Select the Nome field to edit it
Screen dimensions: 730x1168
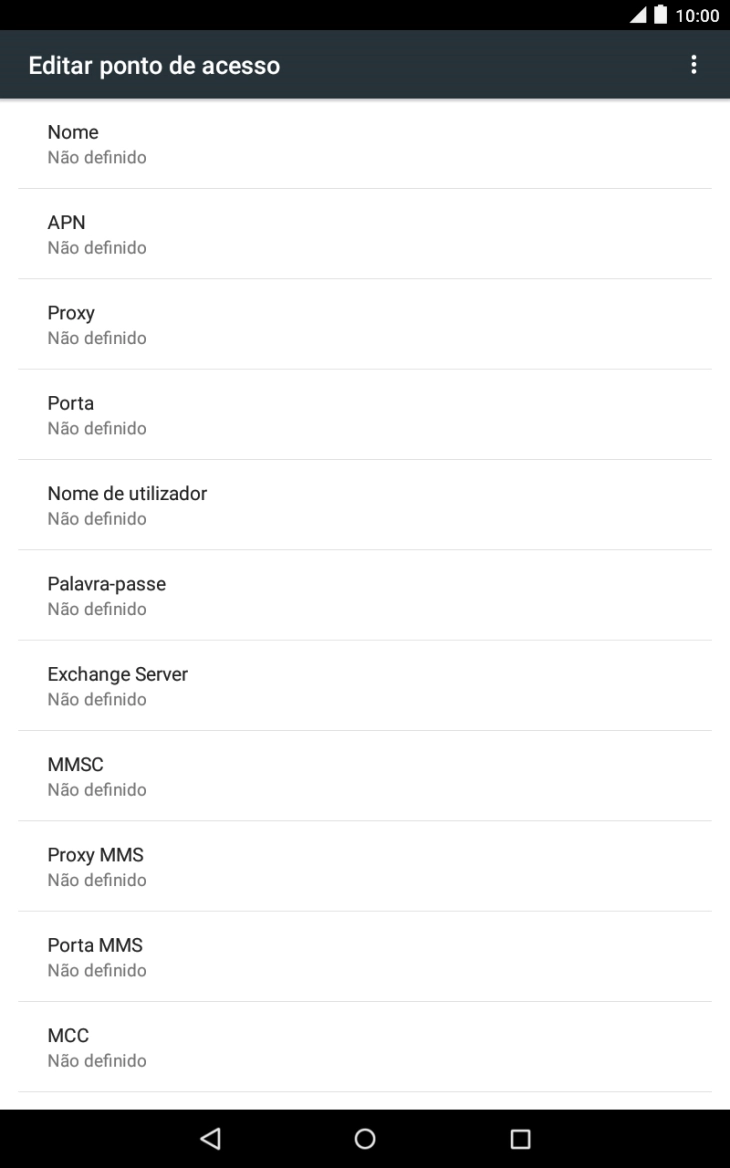pos(365,143)
